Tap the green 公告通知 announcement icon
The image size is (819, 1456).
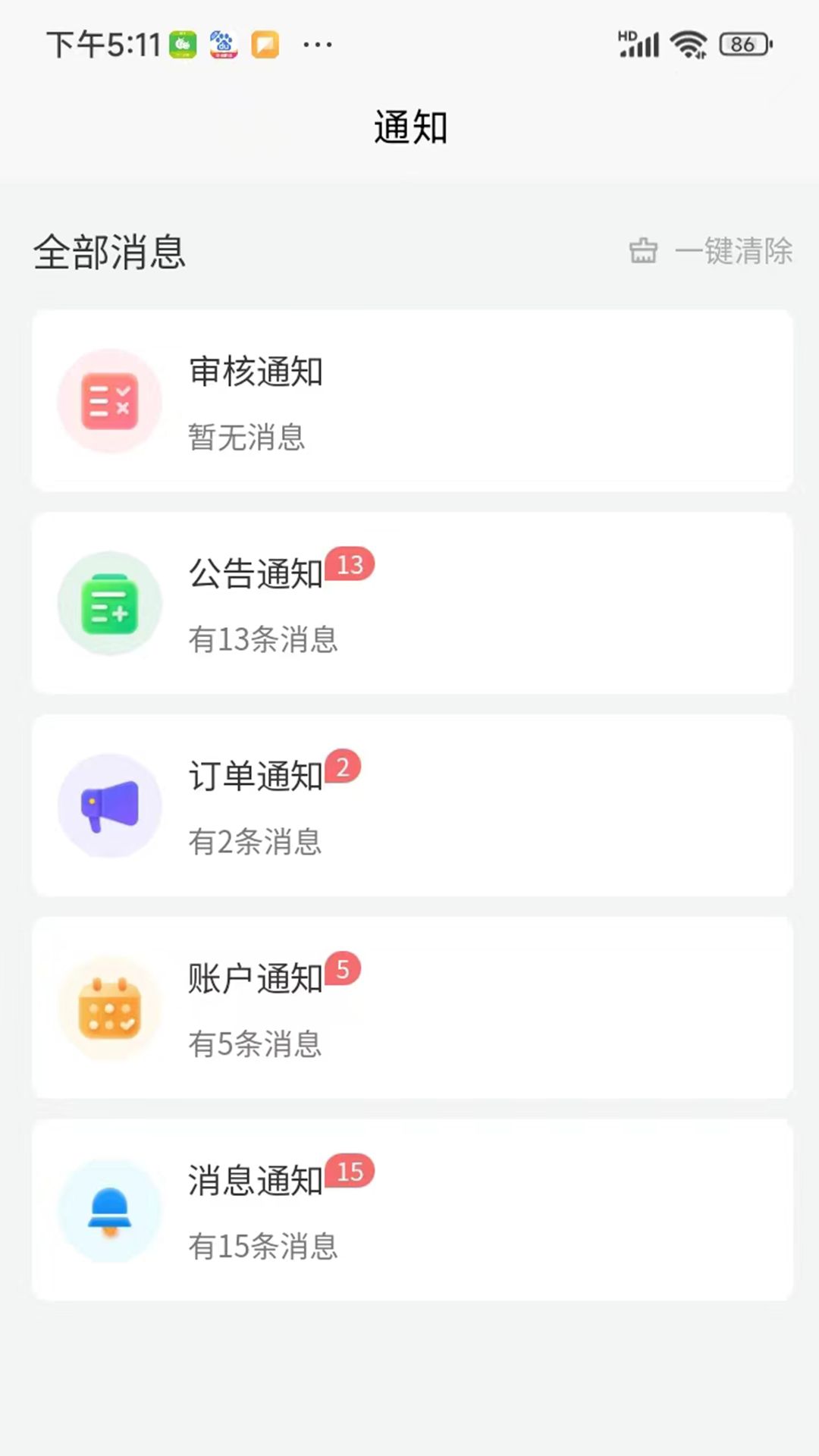pos(109,604)
